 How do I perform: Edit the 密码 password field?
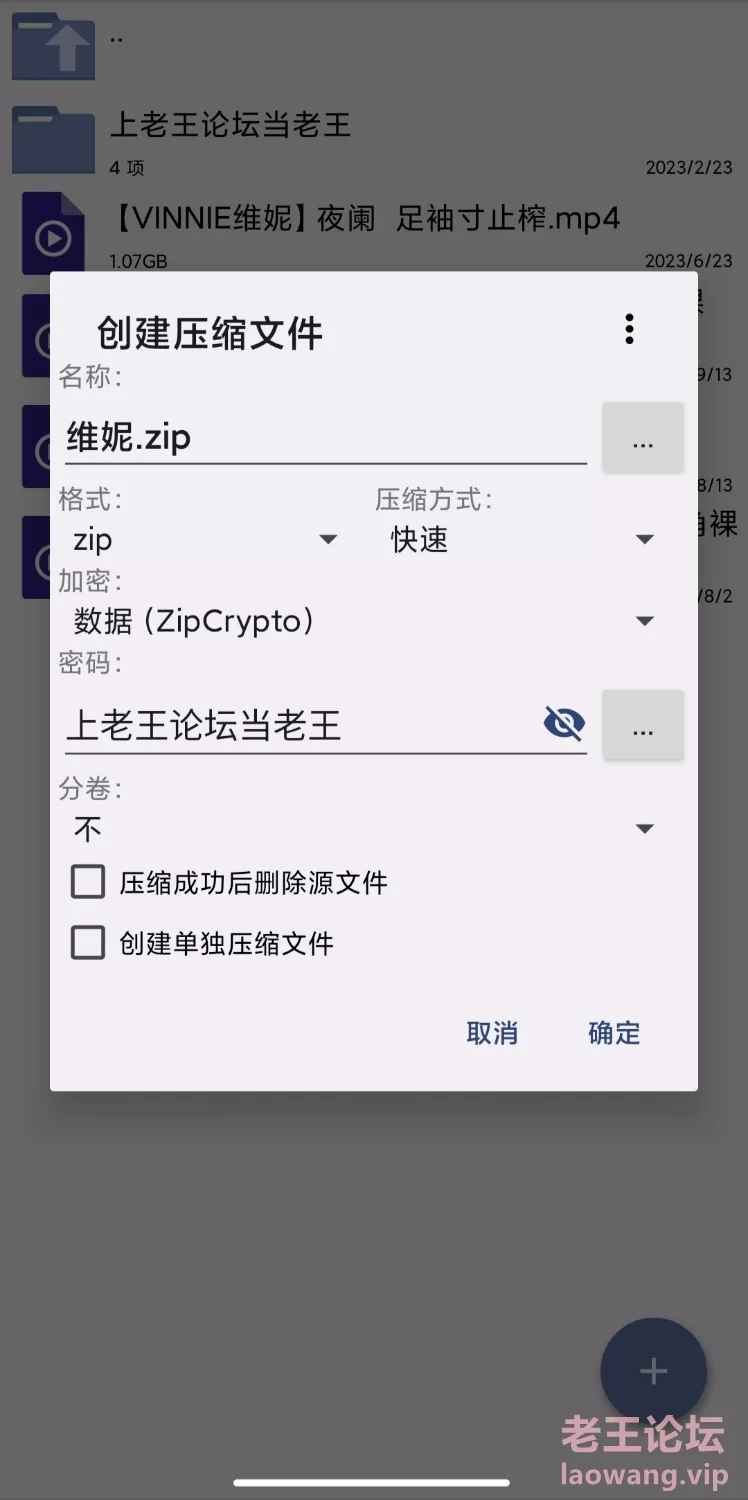[x=300, y=725]
